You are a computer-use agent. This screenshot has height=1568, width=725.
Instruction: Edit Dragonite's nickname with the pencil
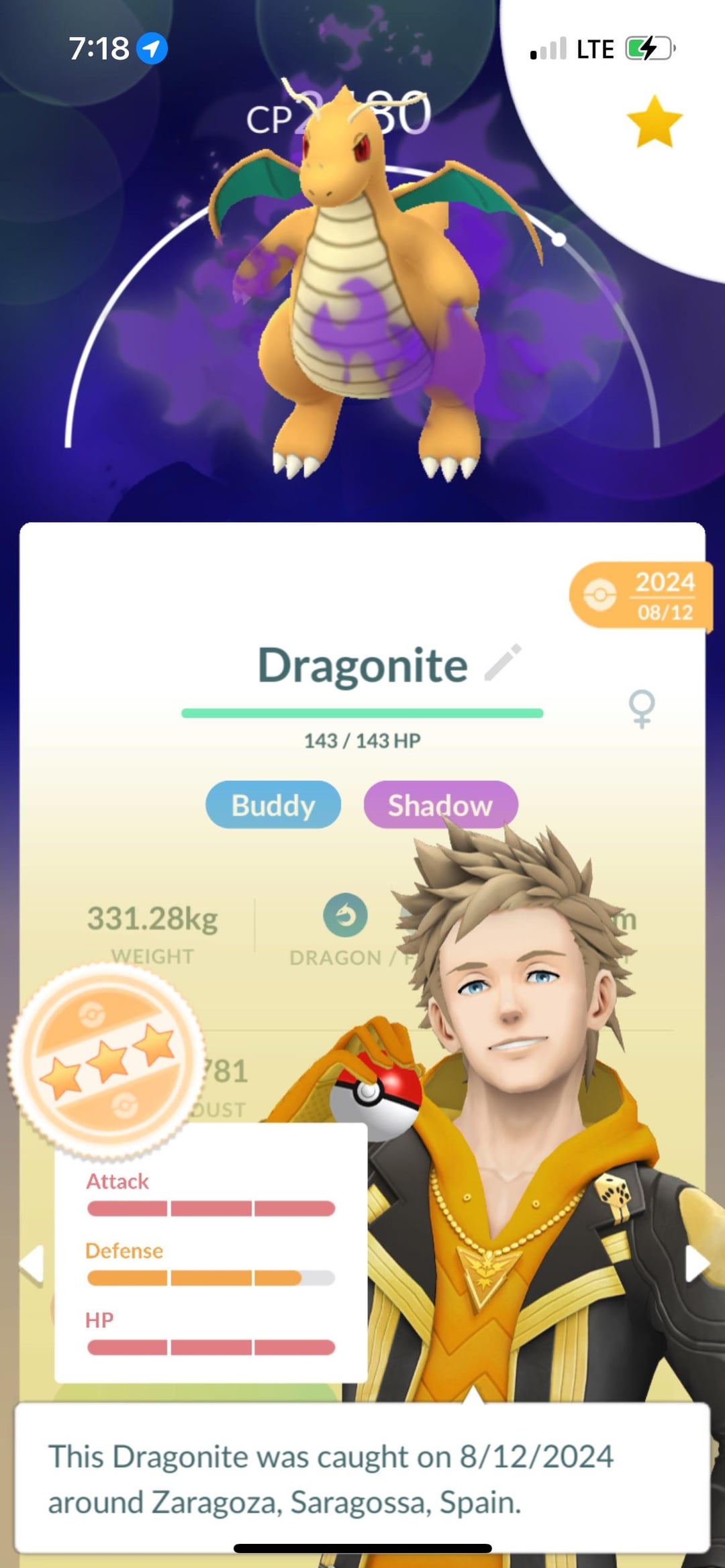503,662
